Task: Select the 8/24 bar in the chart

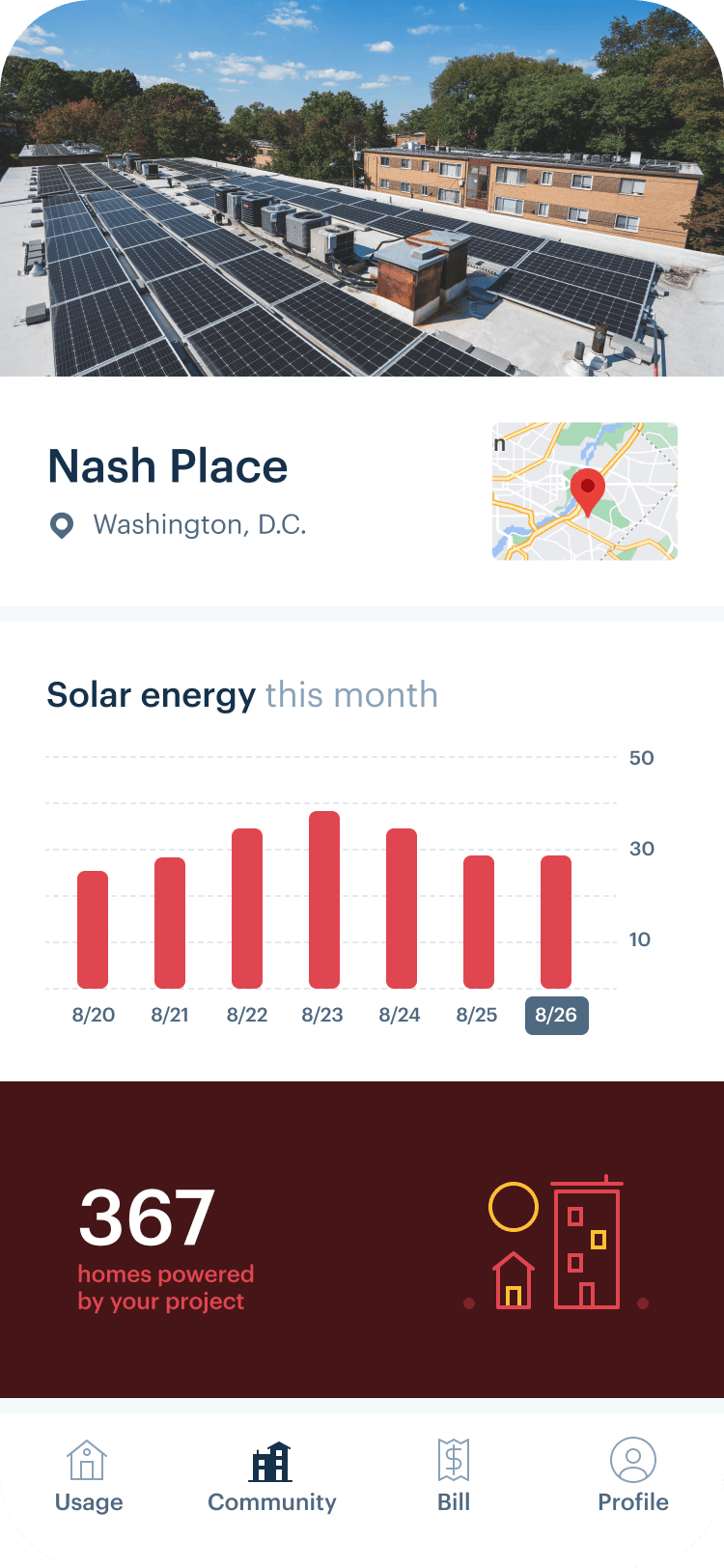Action: (x=402, y=909)
